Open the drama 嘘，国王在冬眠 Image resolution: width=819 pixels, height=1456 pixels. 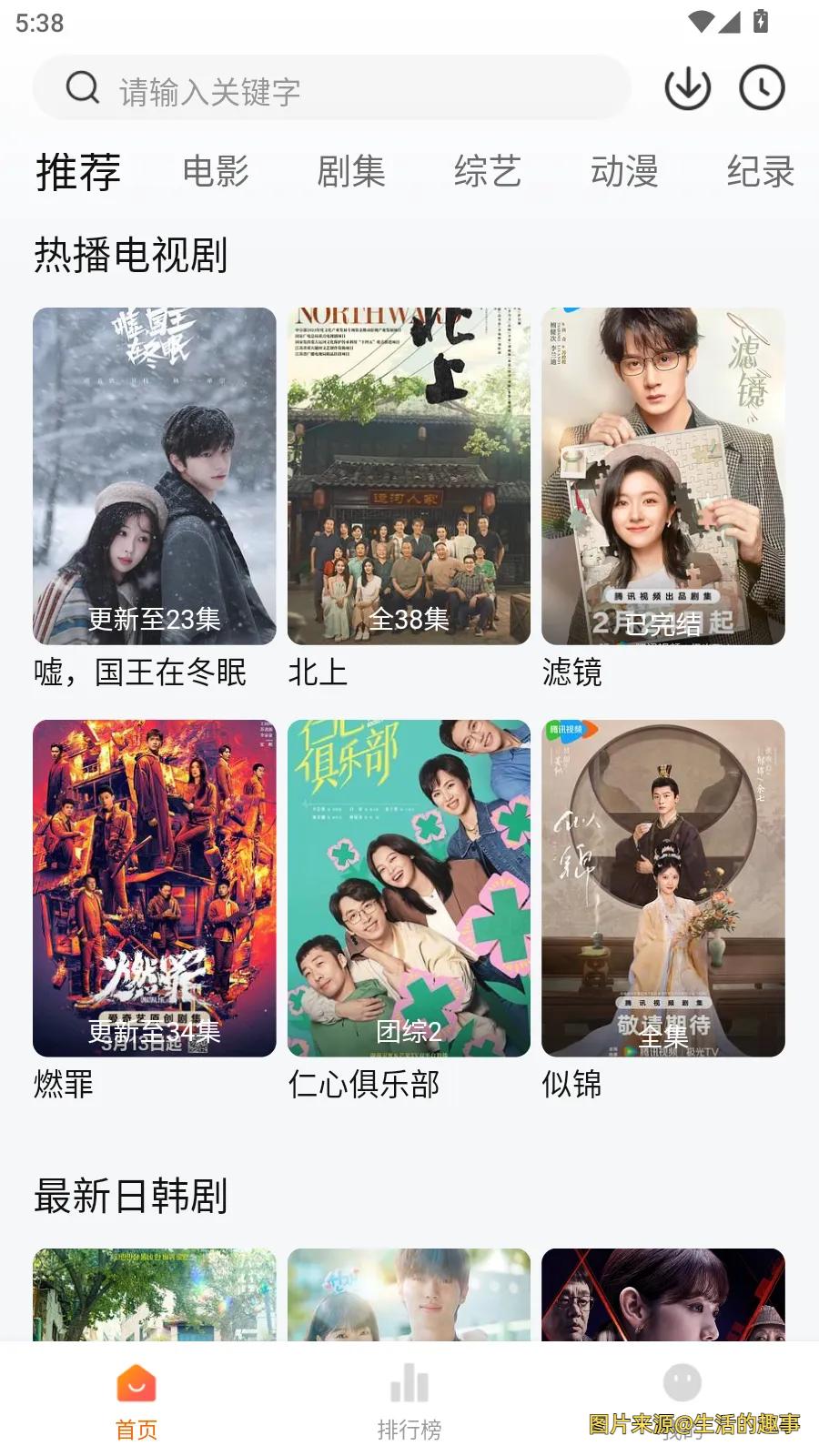154,476
